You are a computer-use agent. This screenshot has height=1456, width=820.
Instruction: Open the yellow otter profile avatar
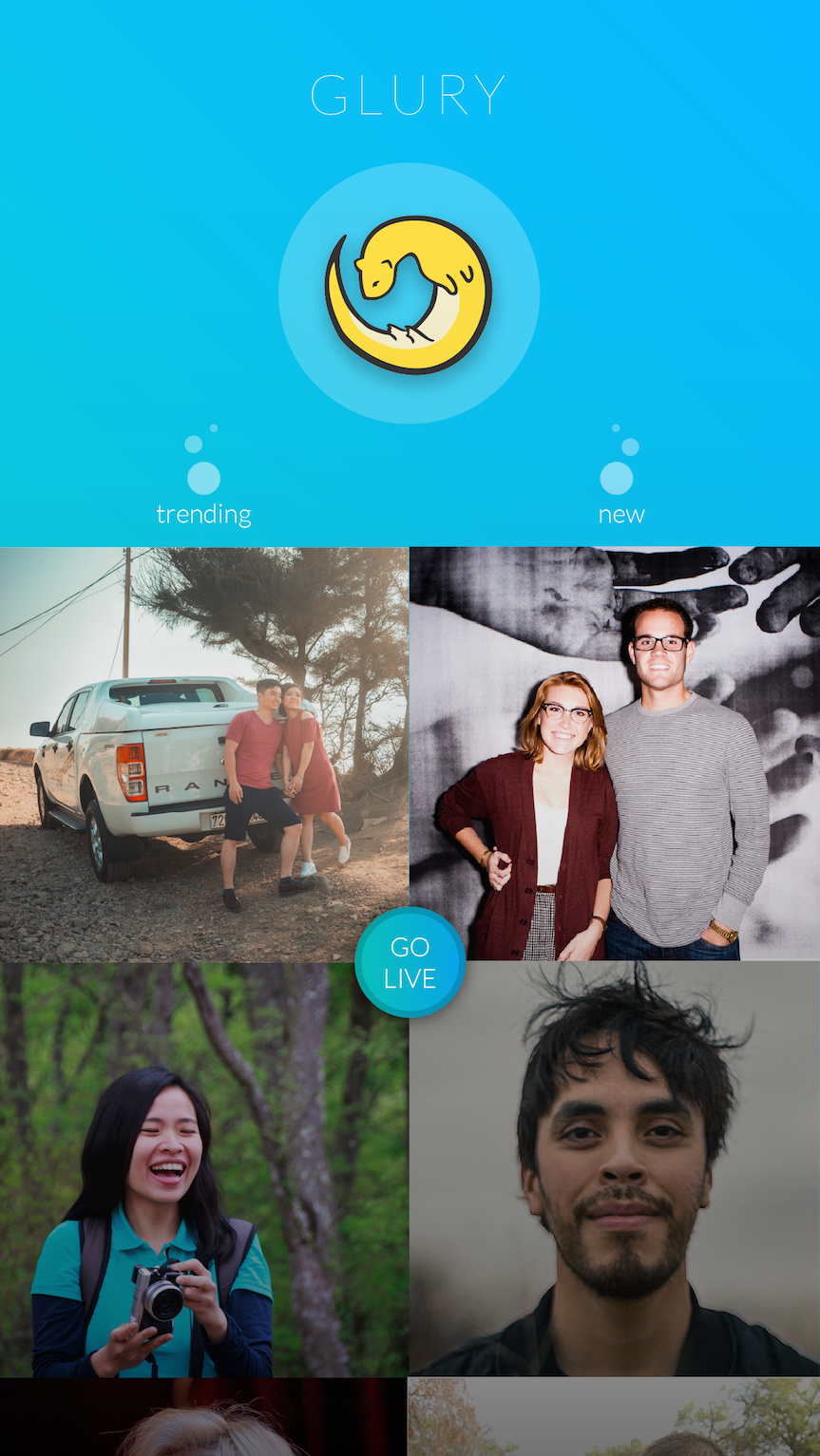[409, 293]
